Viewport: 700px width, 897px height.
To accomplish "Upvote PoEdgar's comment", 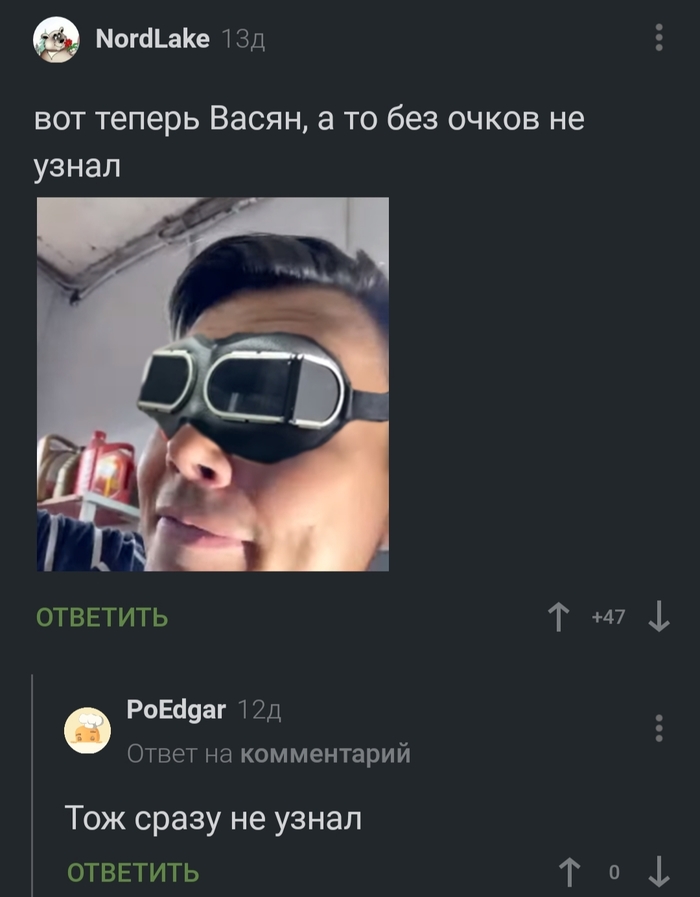I will click(569, 873).
